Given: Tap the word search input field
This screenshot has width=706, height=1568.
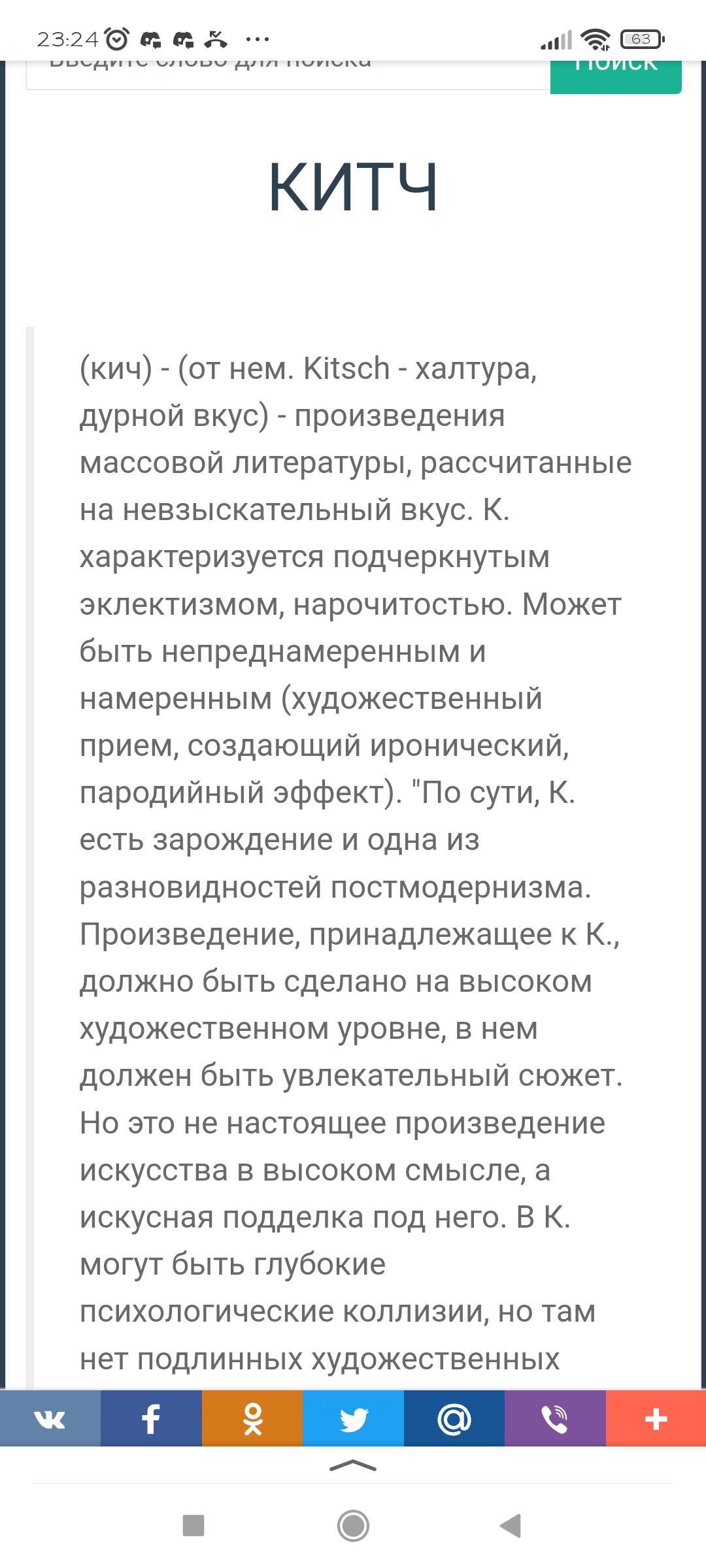Looking at the screenshot, I should pos(288,73).
